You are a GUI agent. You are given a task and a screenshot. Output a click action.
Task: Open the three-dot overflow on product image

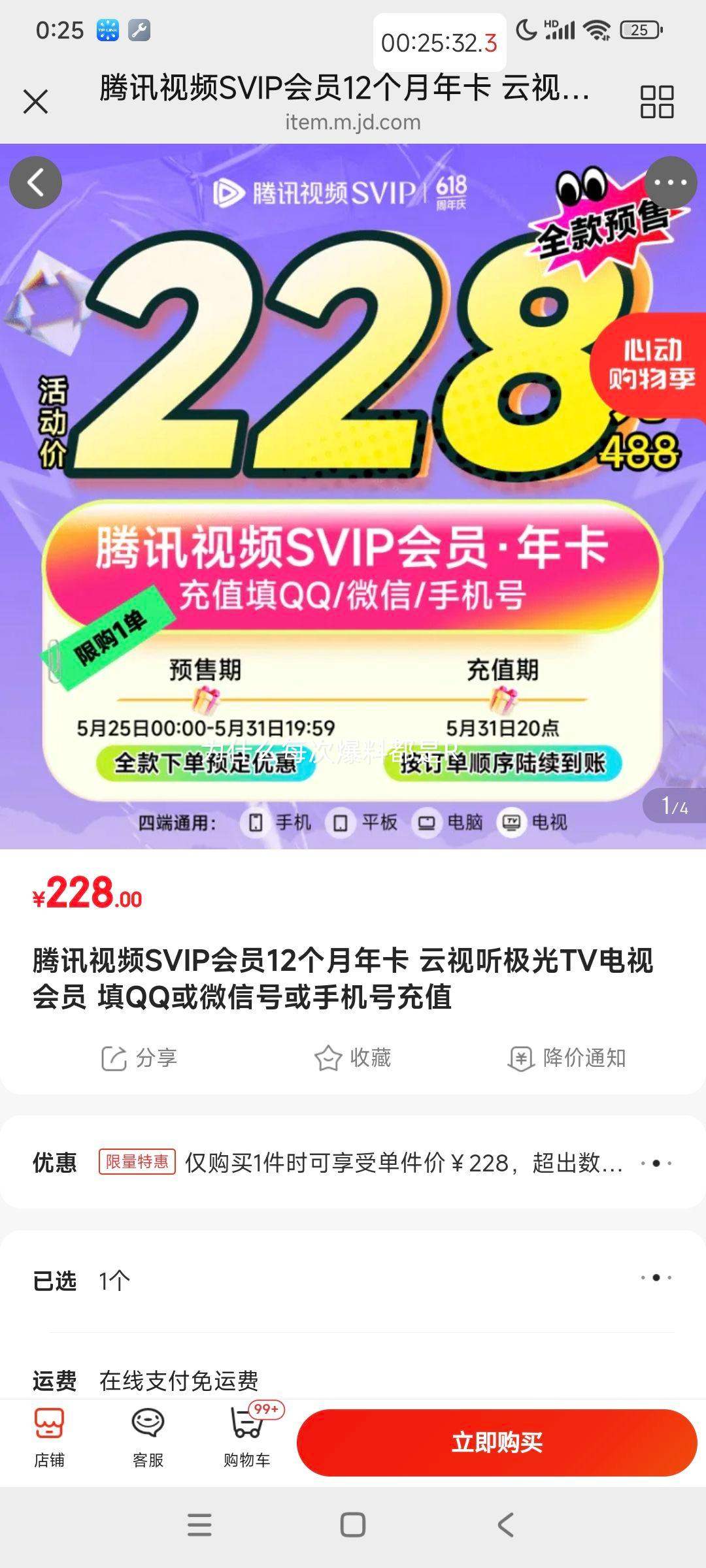coord(670,183)
